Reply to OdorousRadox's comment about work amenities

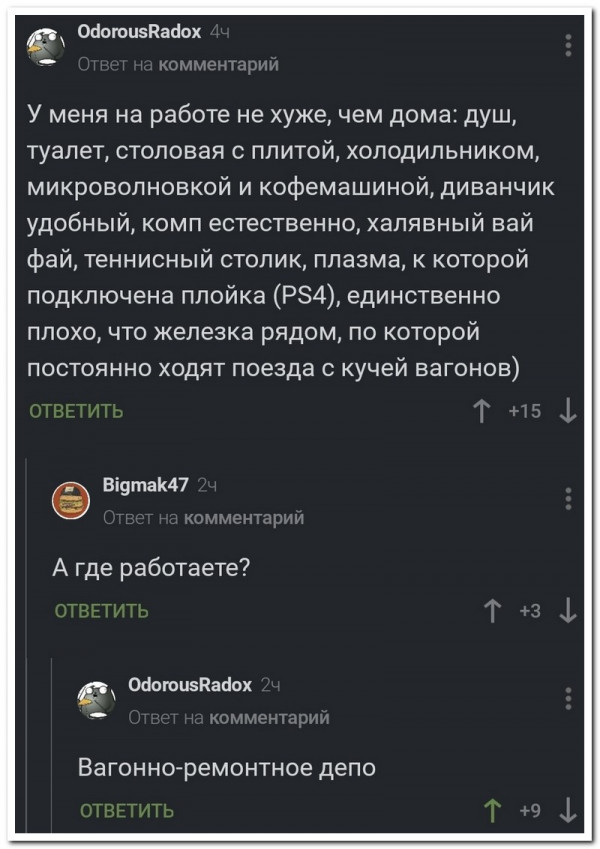[77, 410]
